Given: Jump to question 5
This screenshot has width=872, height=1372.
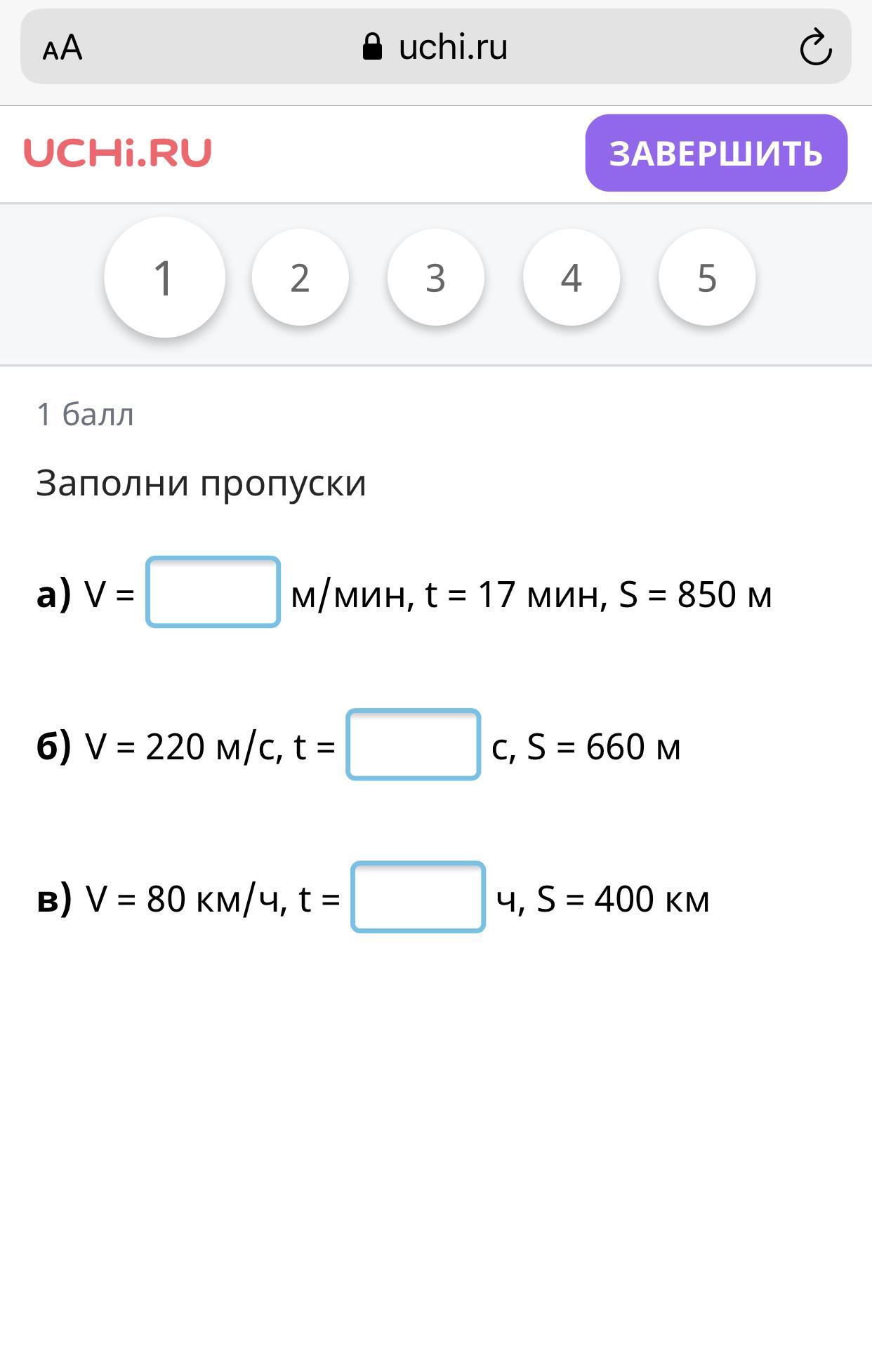Looking at the screenshot, I should tap(706, 278).
